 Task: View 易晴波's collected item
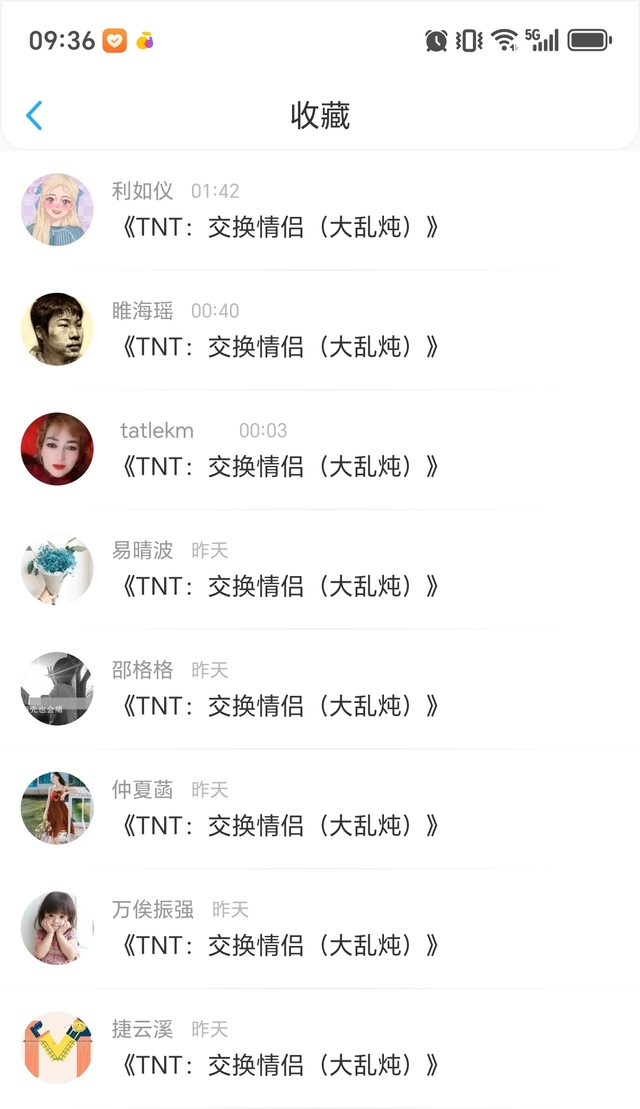pos(280,587)
